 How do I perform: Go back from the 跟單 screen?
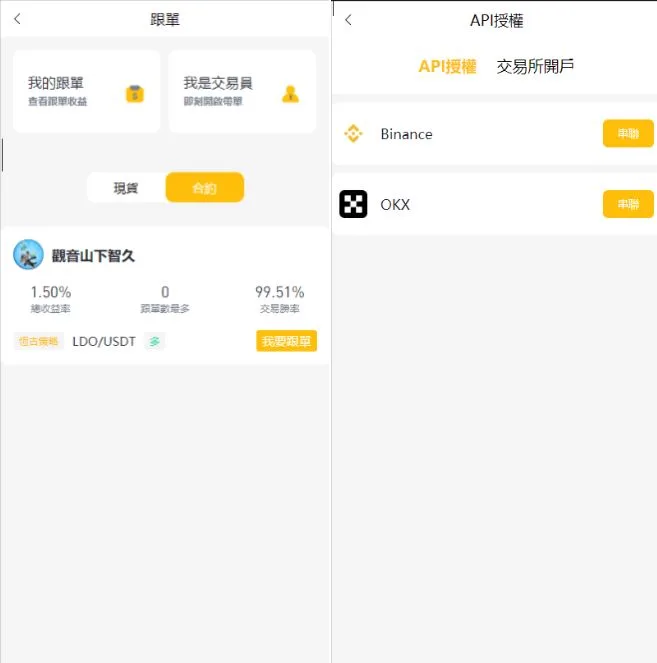pos(17,19)
